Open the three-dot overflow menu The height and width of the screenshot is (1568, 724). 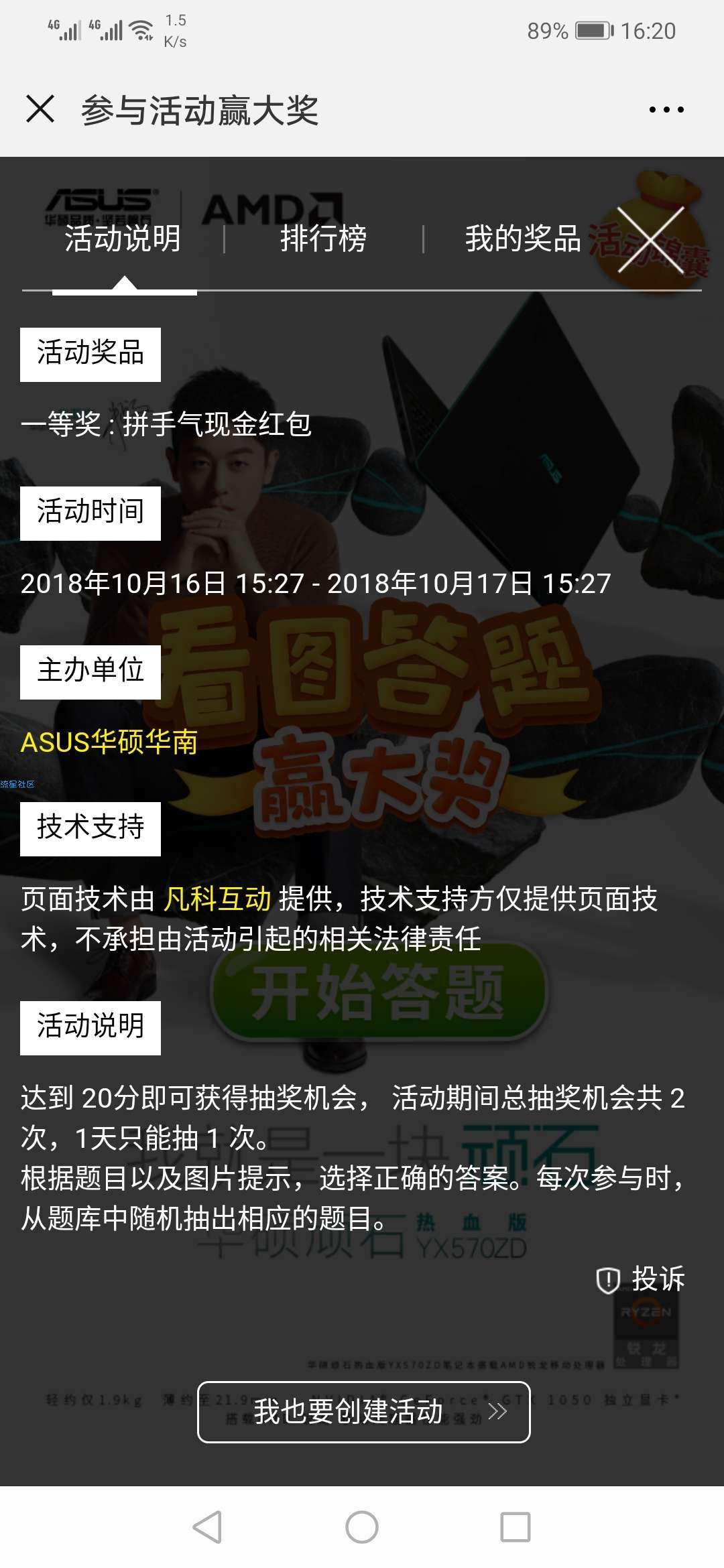point(666,109)
